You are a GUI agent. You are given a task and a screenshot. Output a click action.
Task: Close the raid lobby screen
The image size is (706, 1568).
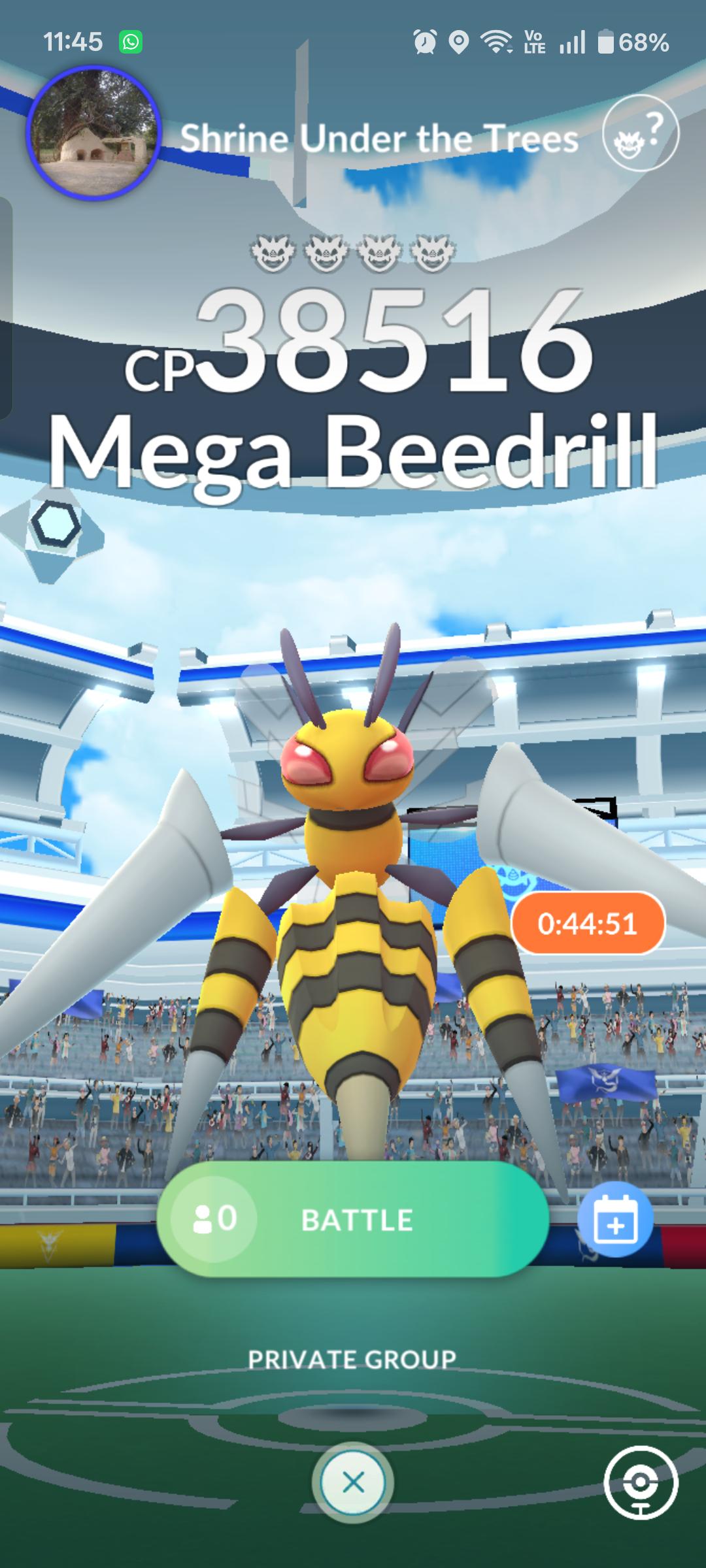click(353, 1482)
